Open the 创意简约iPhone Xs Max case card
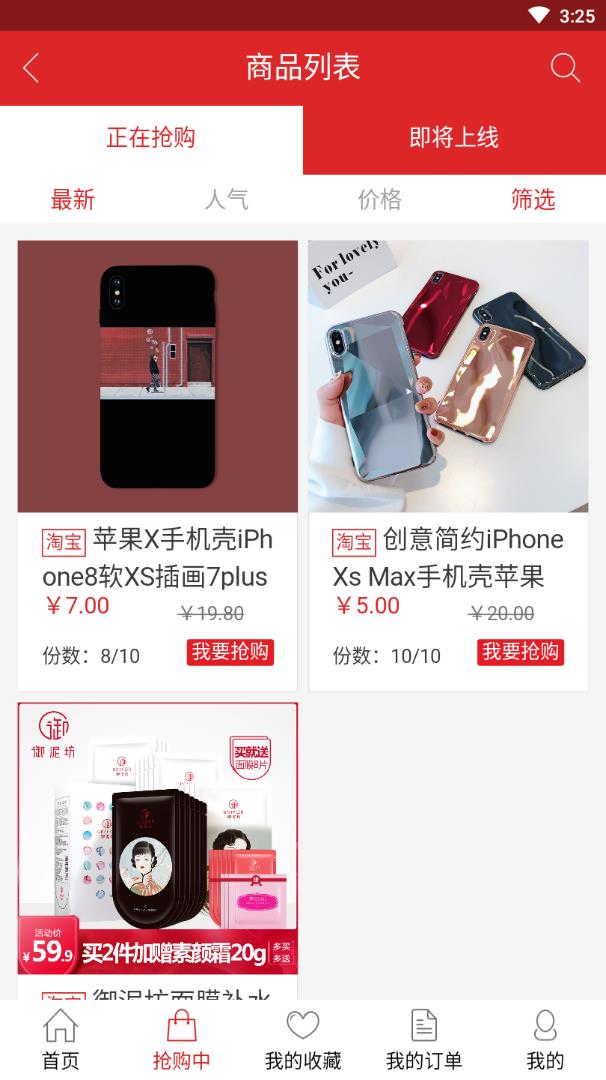The height and width of the screenshot is (1080, 606). coord(448,400)
